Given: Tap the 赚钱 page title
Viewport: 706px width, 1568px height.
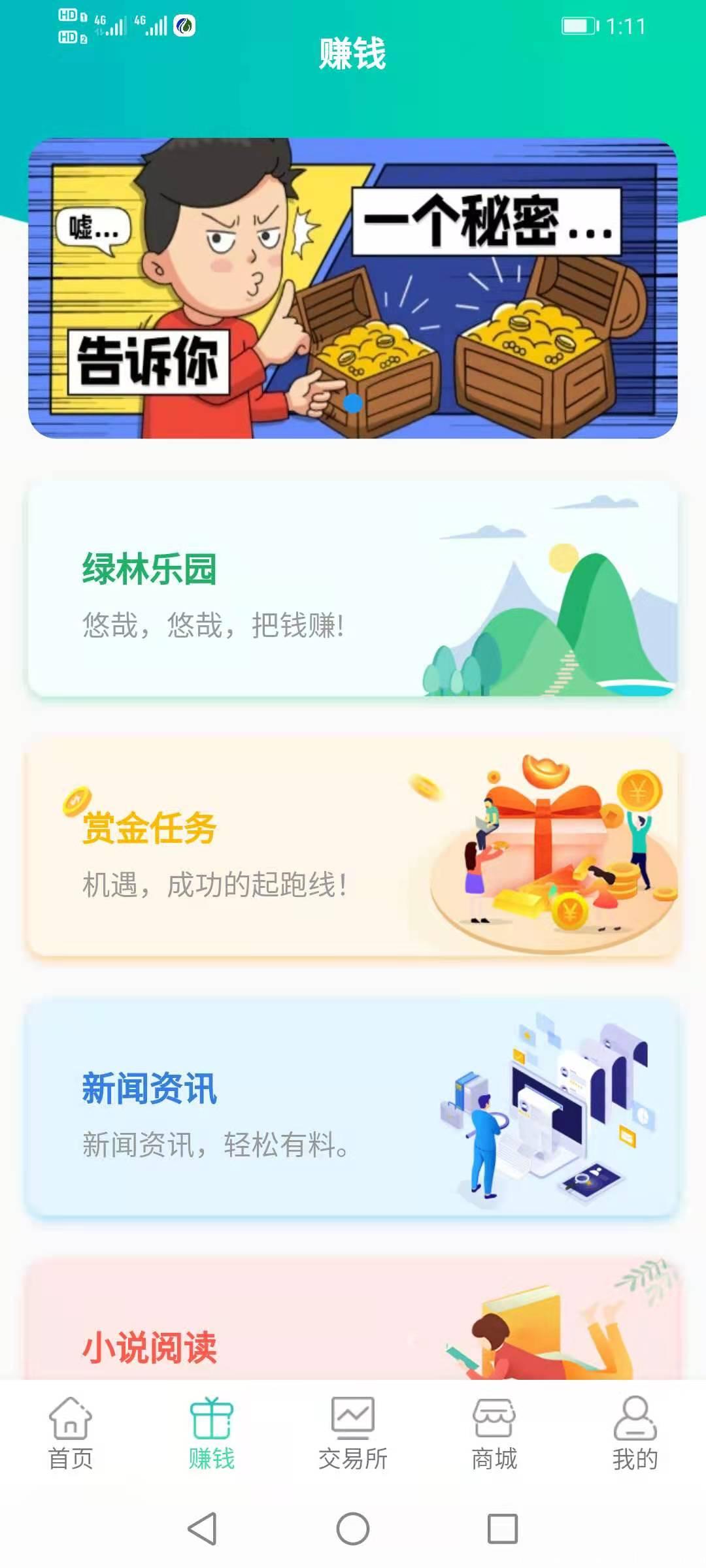Looking at the screenshot, I should pyautogui.click(x=353, y=54).
